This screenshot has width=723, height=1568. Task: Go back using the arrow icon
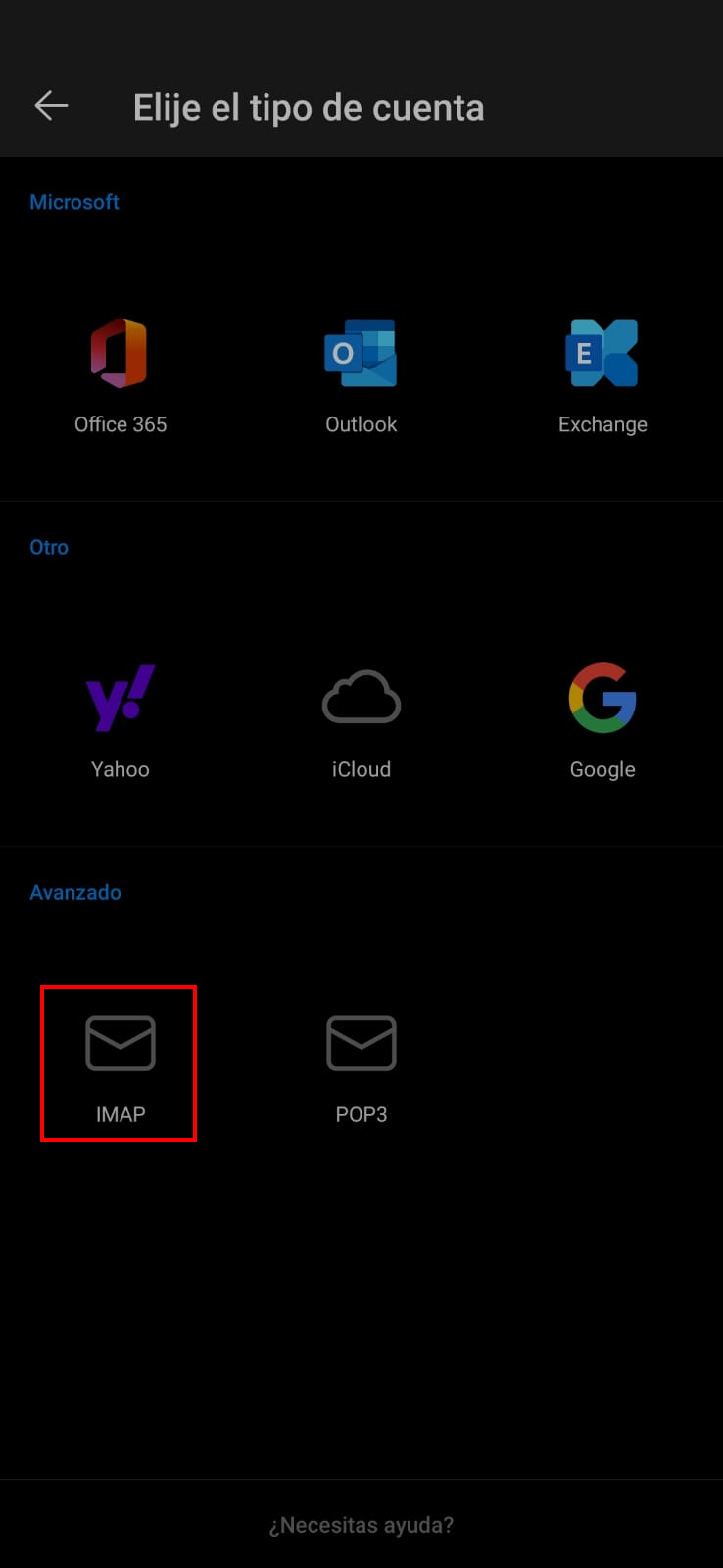tap(51, 106)
